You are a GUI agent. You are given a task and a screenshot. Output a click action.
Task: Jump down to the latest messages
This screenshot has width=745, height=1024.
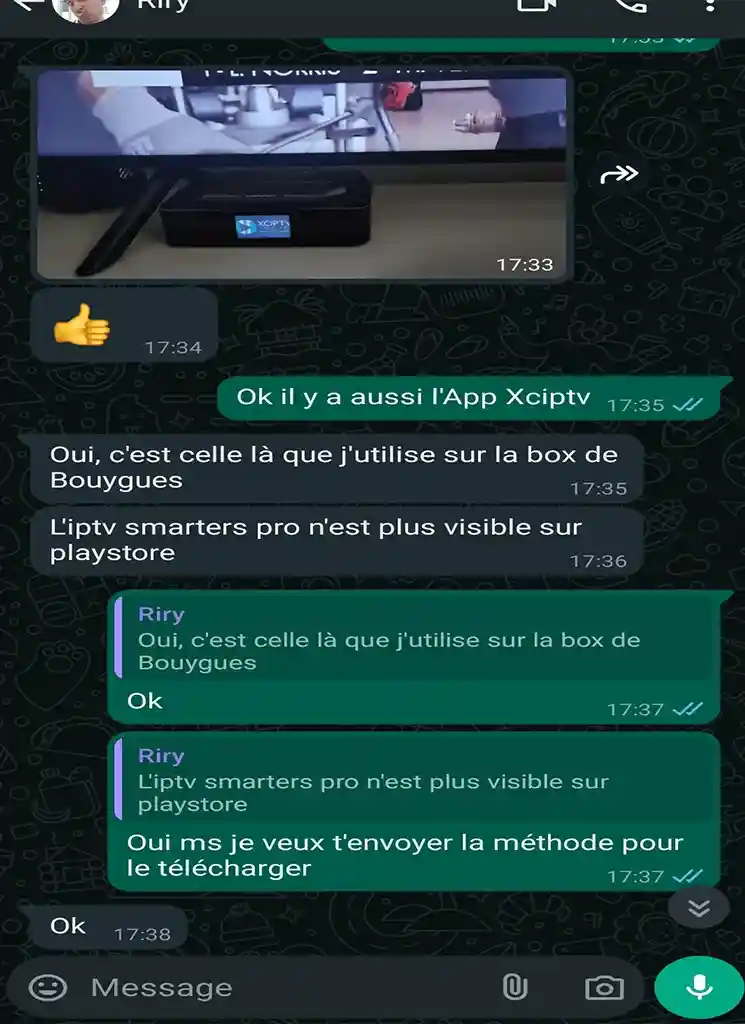coord(699,907)
